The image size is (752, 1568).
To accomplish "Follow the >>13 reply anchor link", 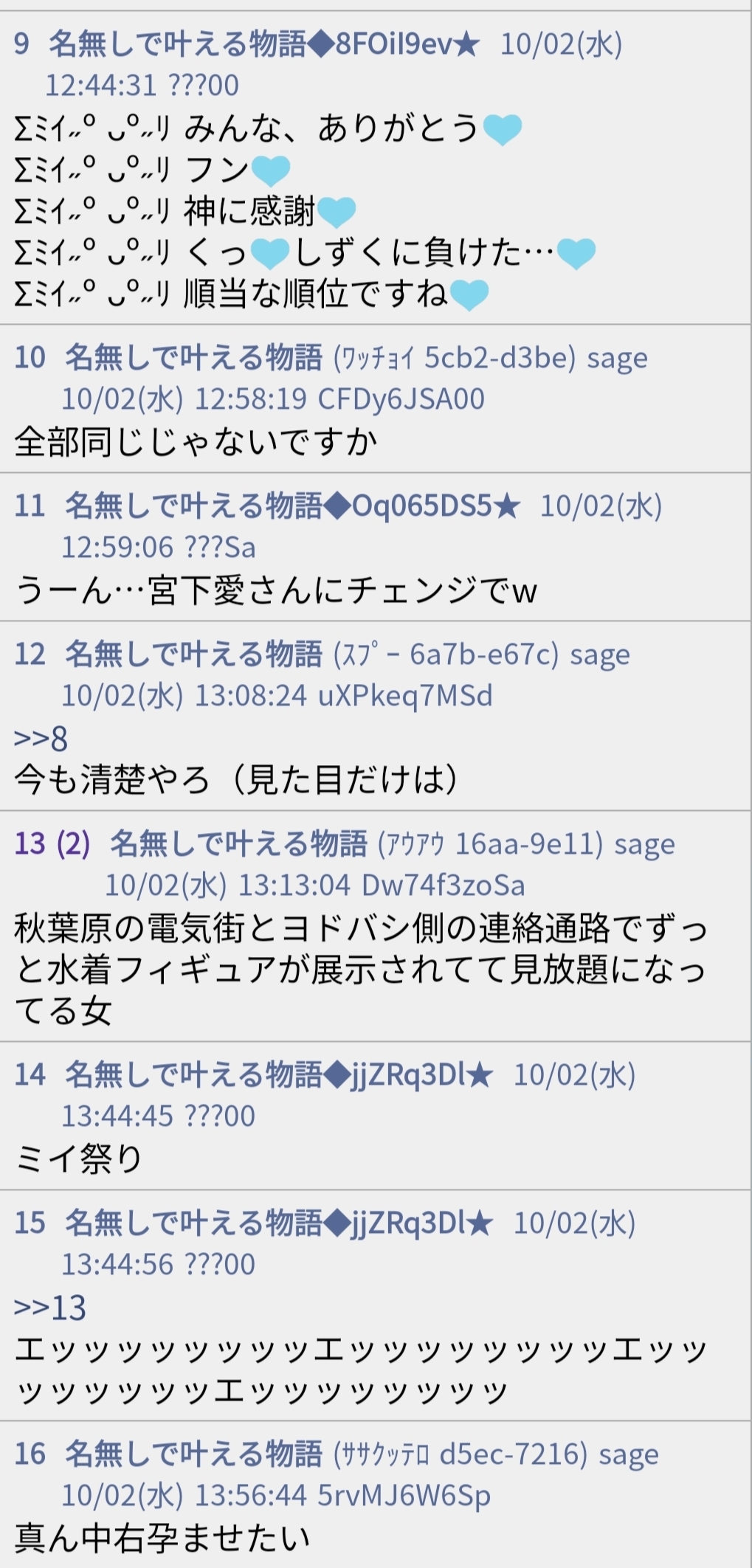I will point(50,1308).
